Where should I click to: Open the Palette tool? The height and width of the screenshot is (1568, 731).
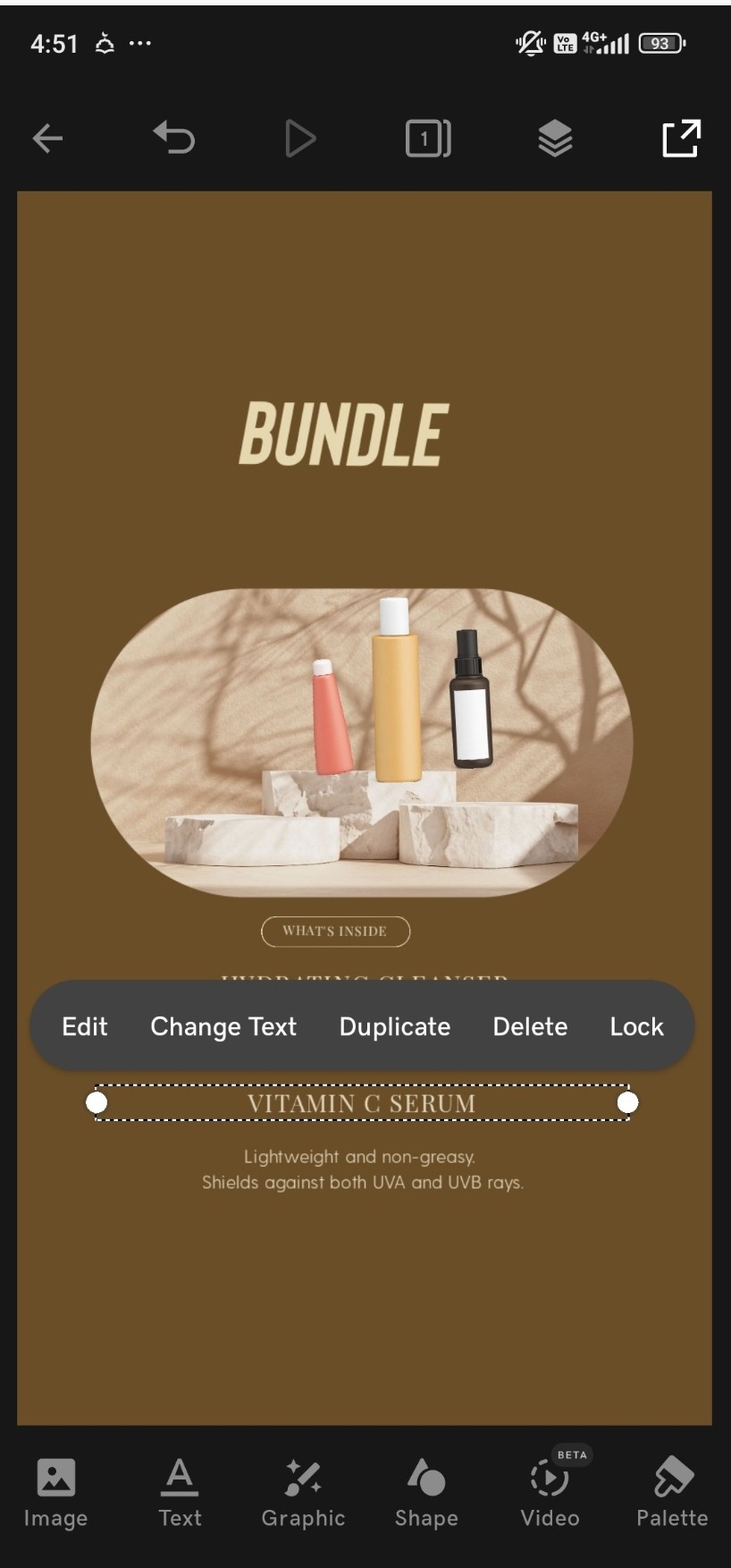pyautogui.click(x=672, y=1493)
